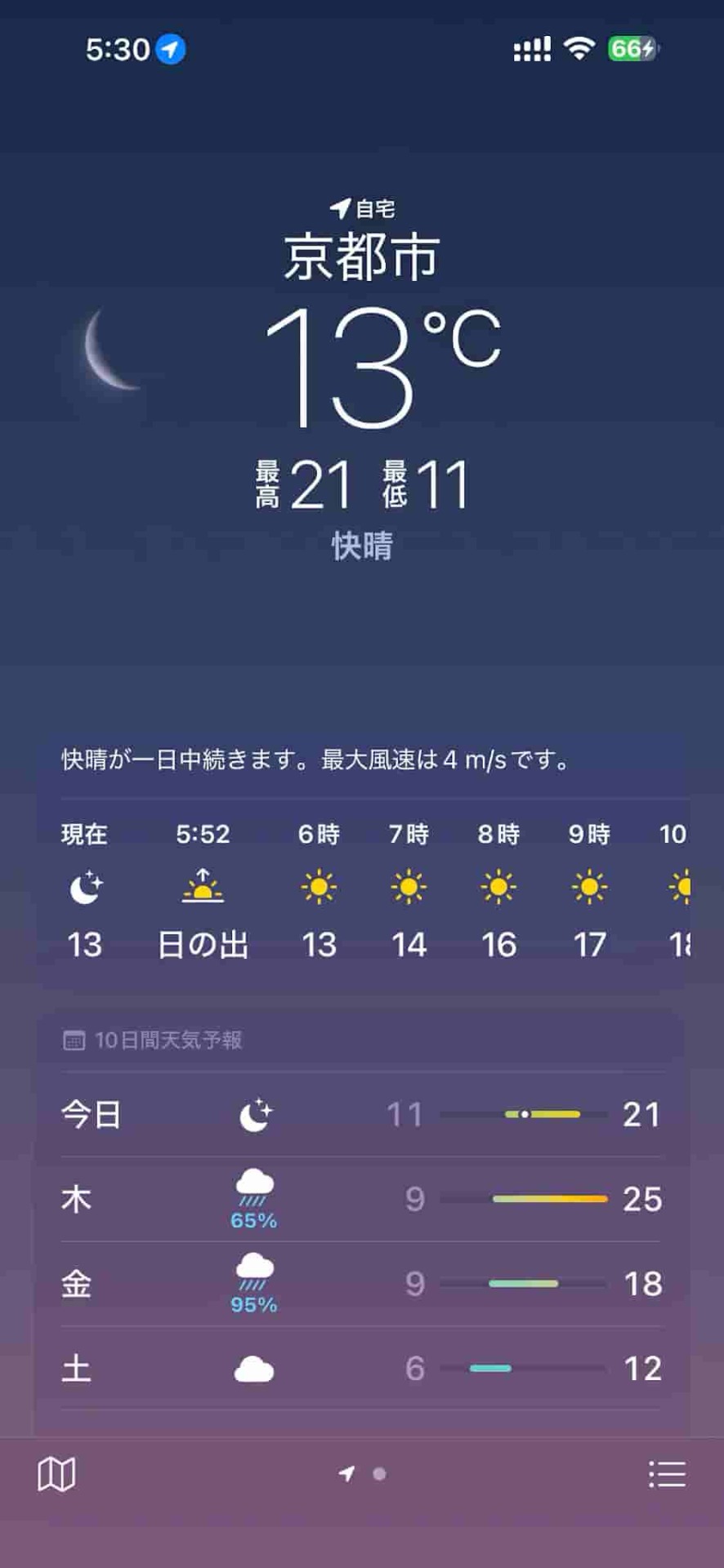This screenshot has width=724, height=1568.
Task: Open the saved locations list
Action: (x=667, y=1474)
